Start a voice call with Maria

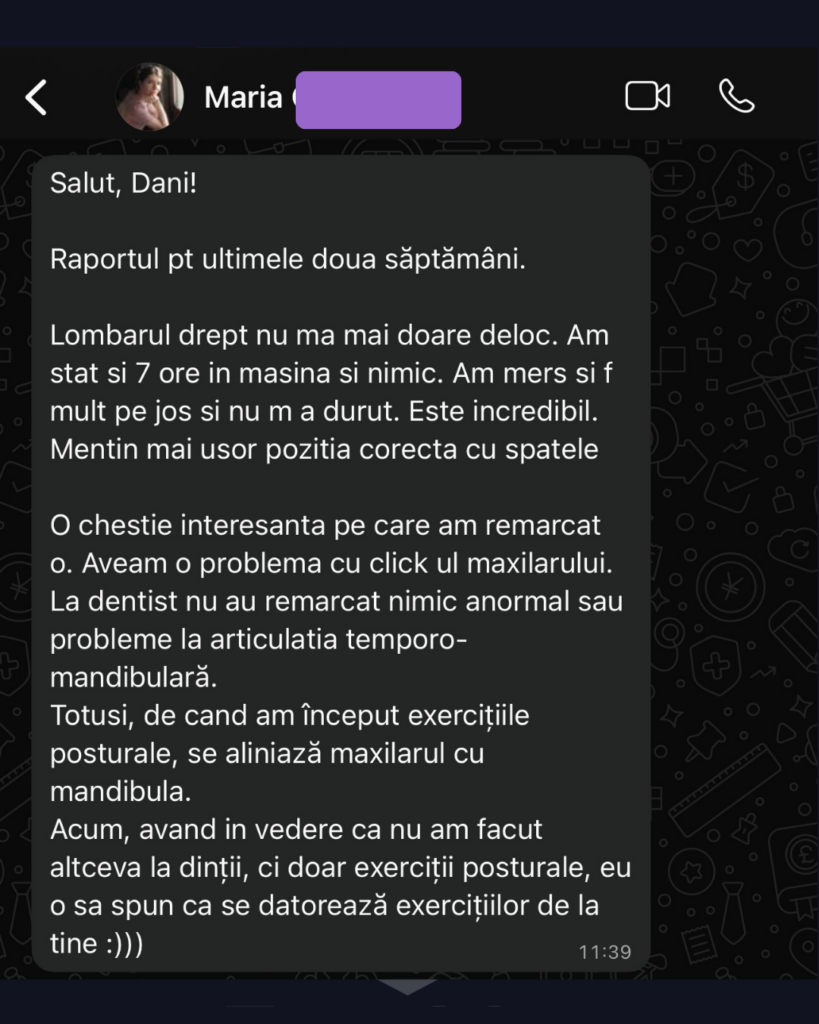(736, 96)
